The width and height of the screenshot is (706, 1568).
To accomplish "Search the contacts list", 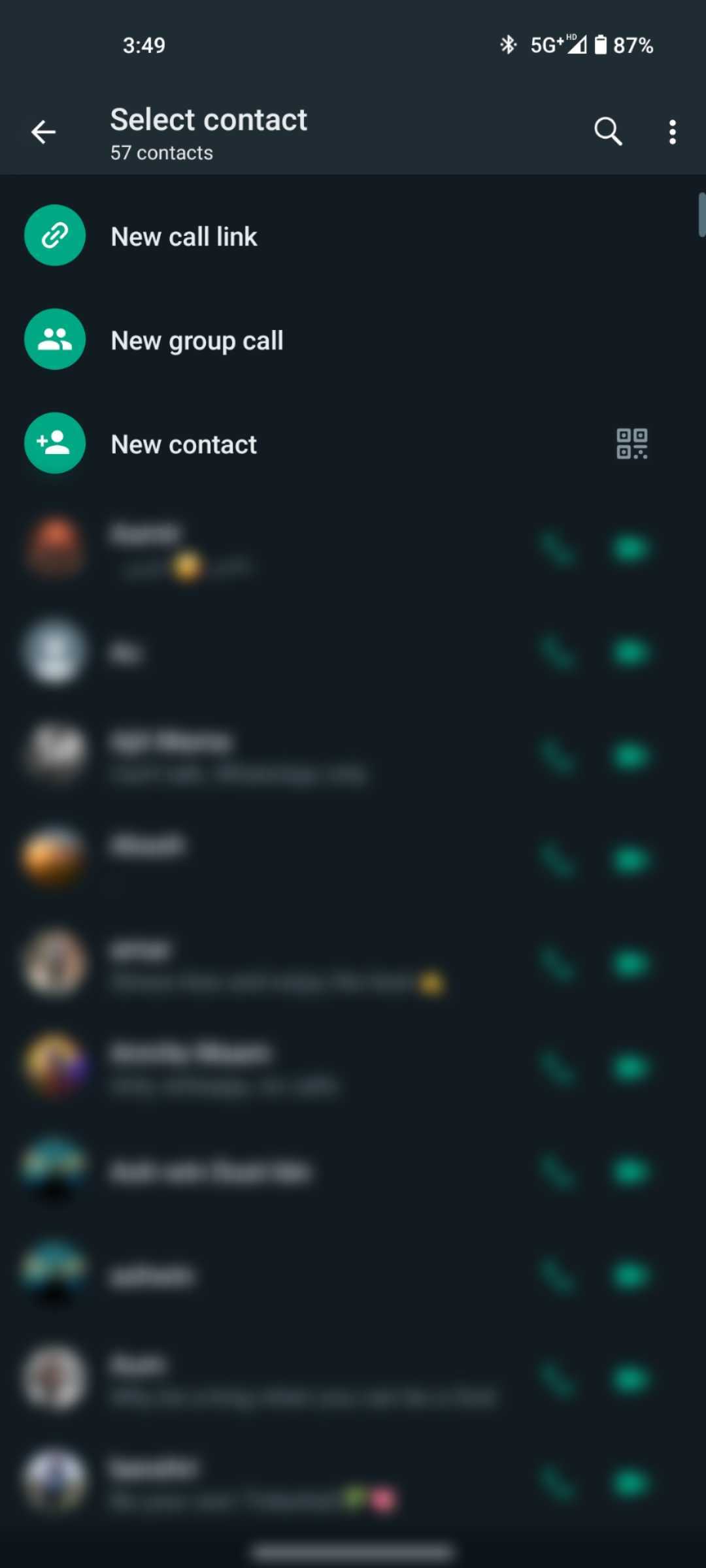I will (607, 132).
